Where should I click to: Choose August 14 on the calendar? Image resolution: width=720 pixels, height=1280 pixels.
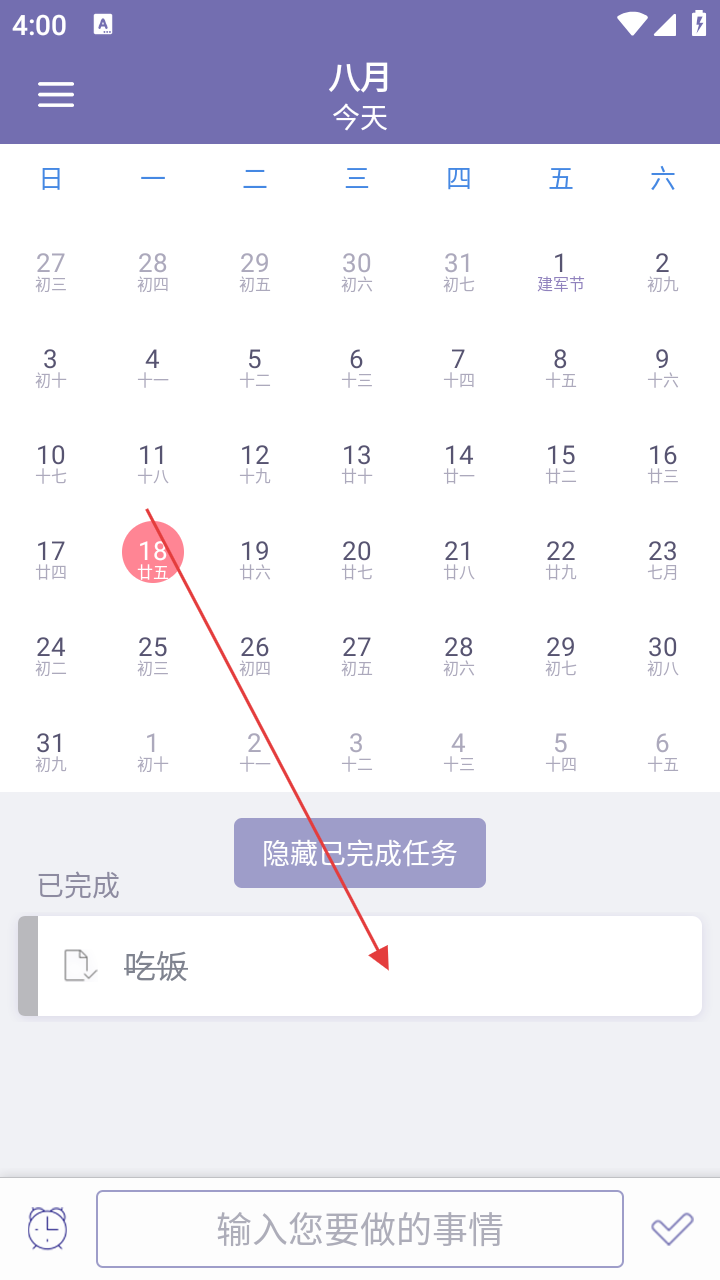pos(458,463)
